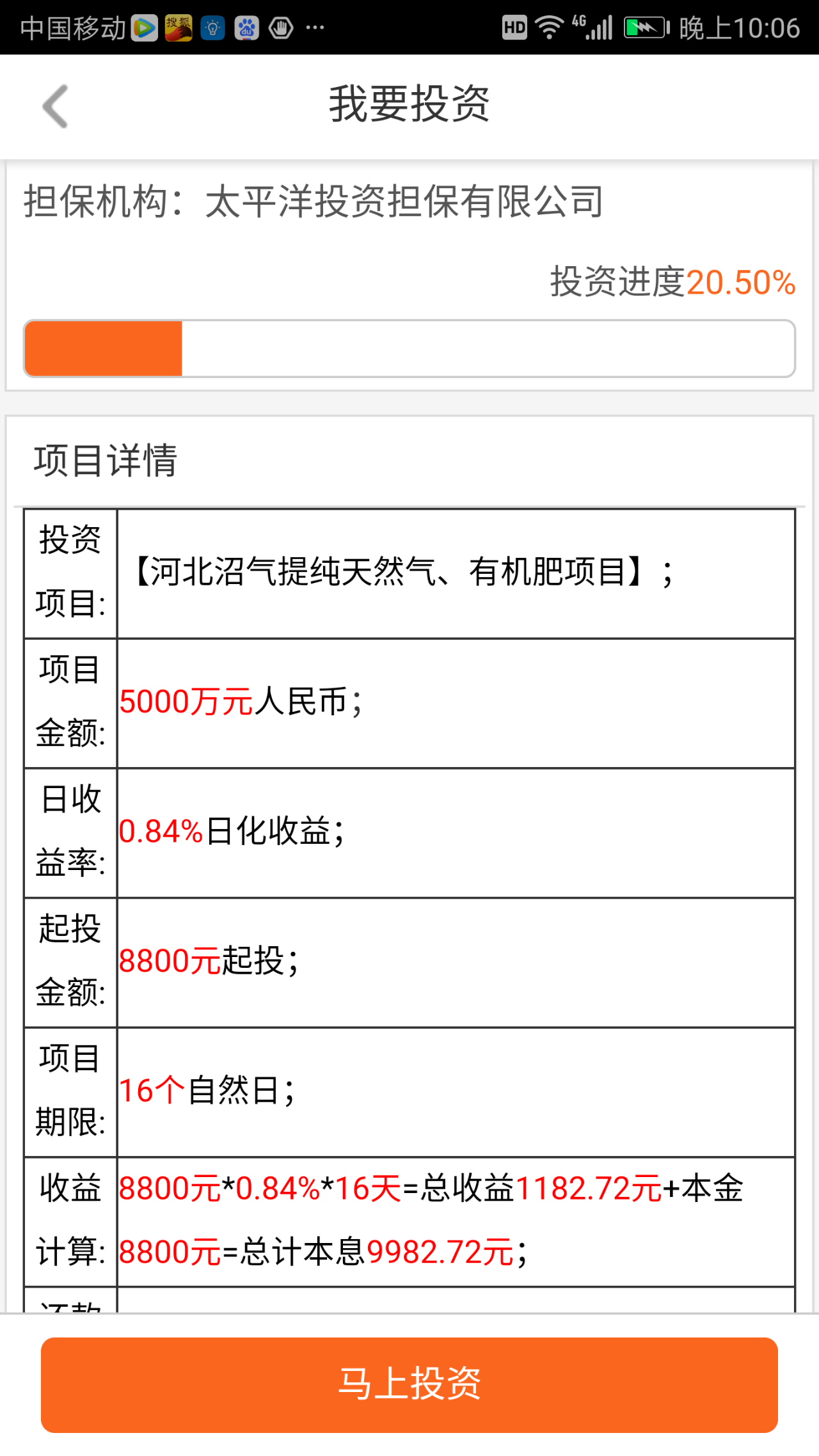Tap the 马上投资 button
This screenshot has height=1456, width=819.
pos(409,1384)
